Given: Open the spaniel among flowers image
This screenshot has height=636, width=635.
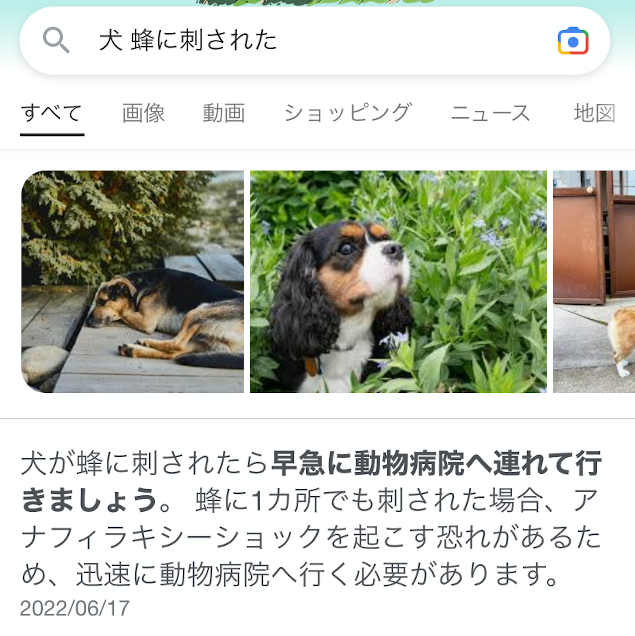Looking at the screenshot, I should click(398, 282).
